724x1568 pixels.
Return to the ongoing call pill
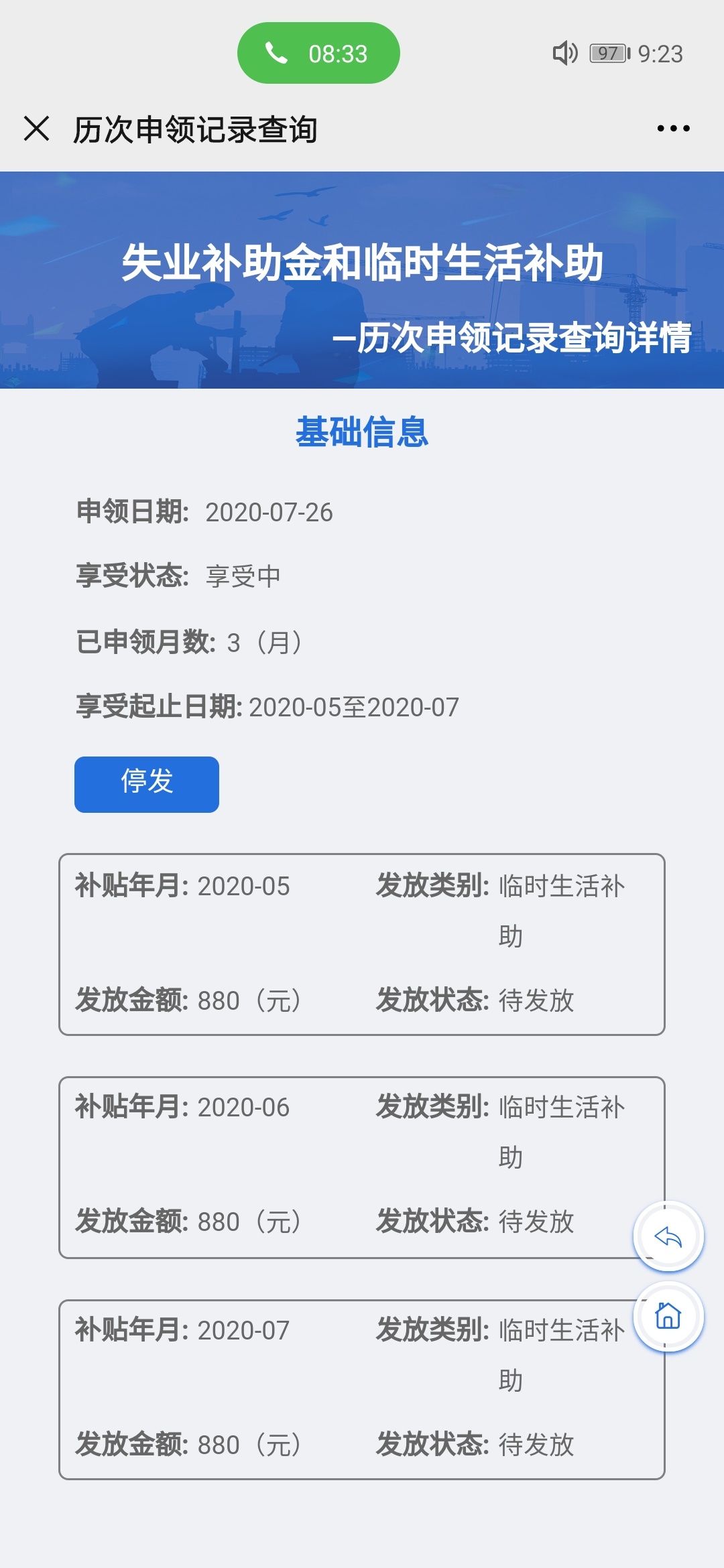[x=318, y=53]
